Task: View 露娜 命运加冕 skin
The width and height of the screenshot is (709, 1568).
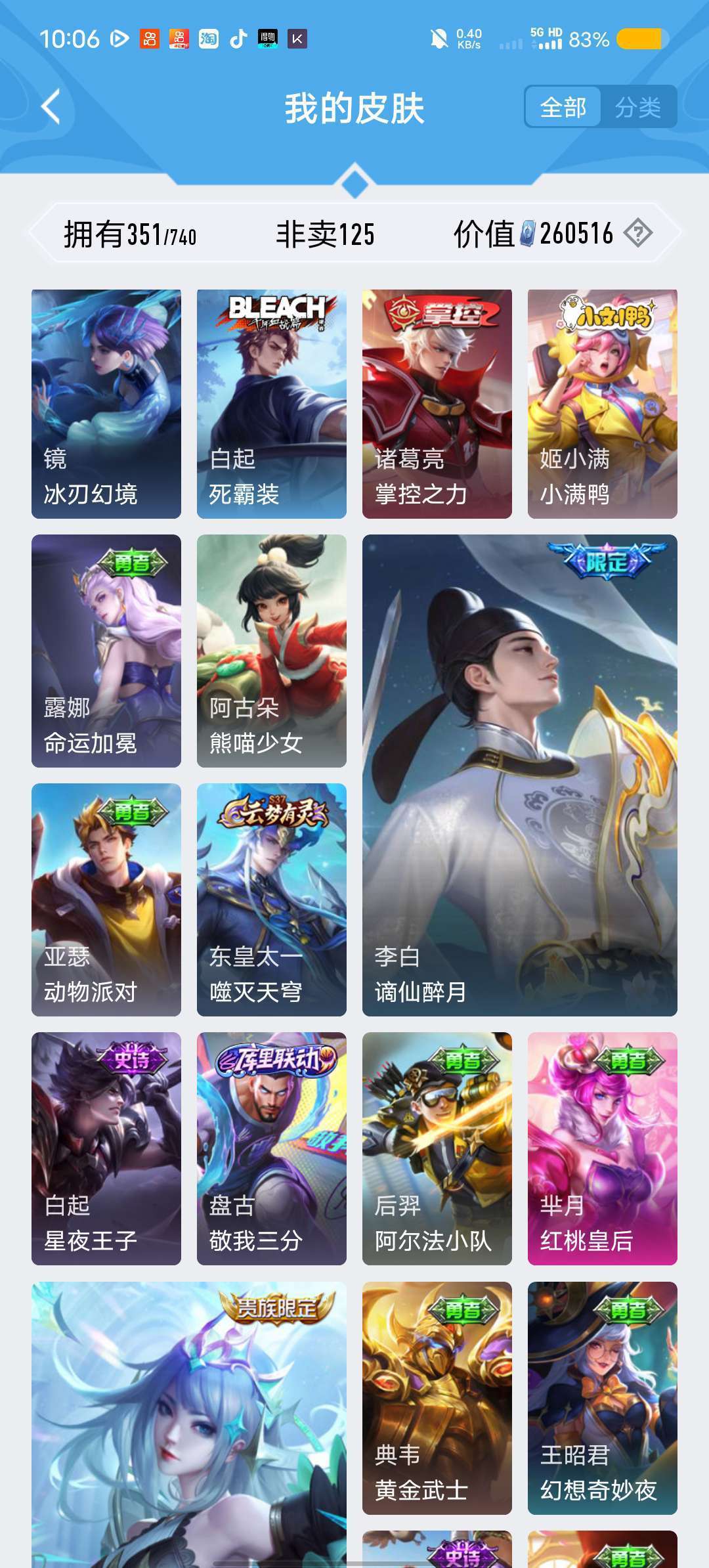Action: click(106, 650)
